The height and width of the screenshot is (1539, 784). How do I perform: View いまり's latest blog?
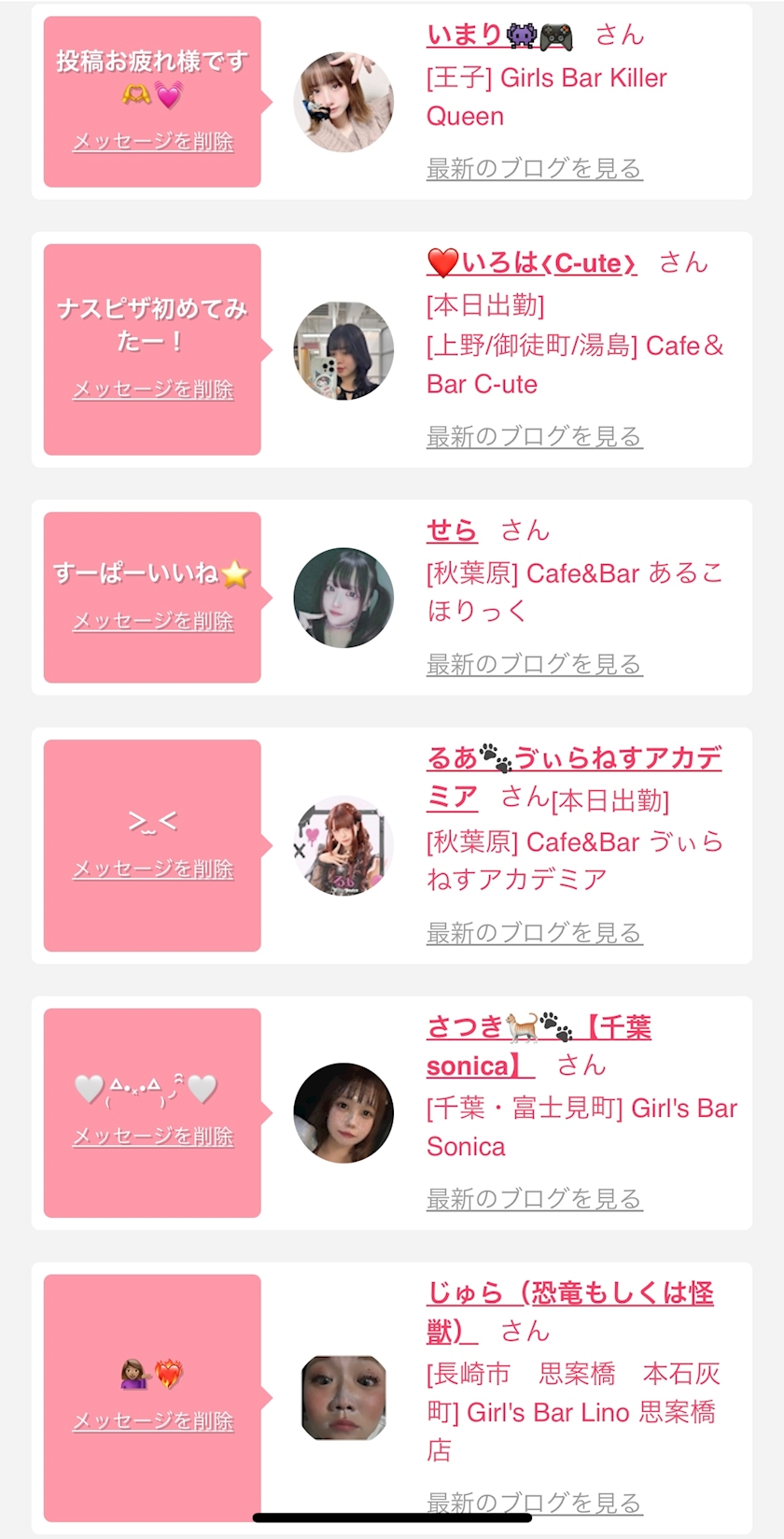[534, 169]
